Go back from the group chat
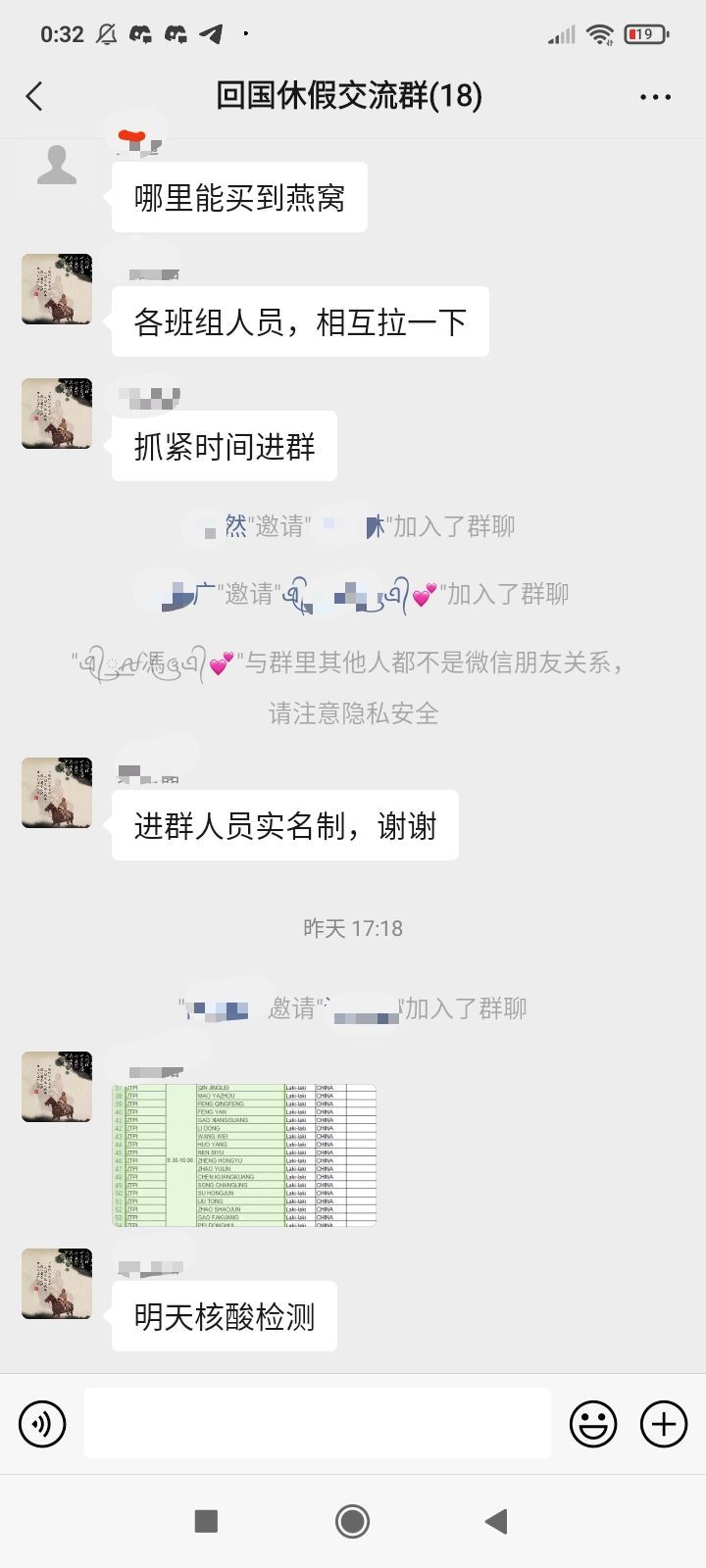The height and width of the screenshot is (1568, 706). click(35, 96)
